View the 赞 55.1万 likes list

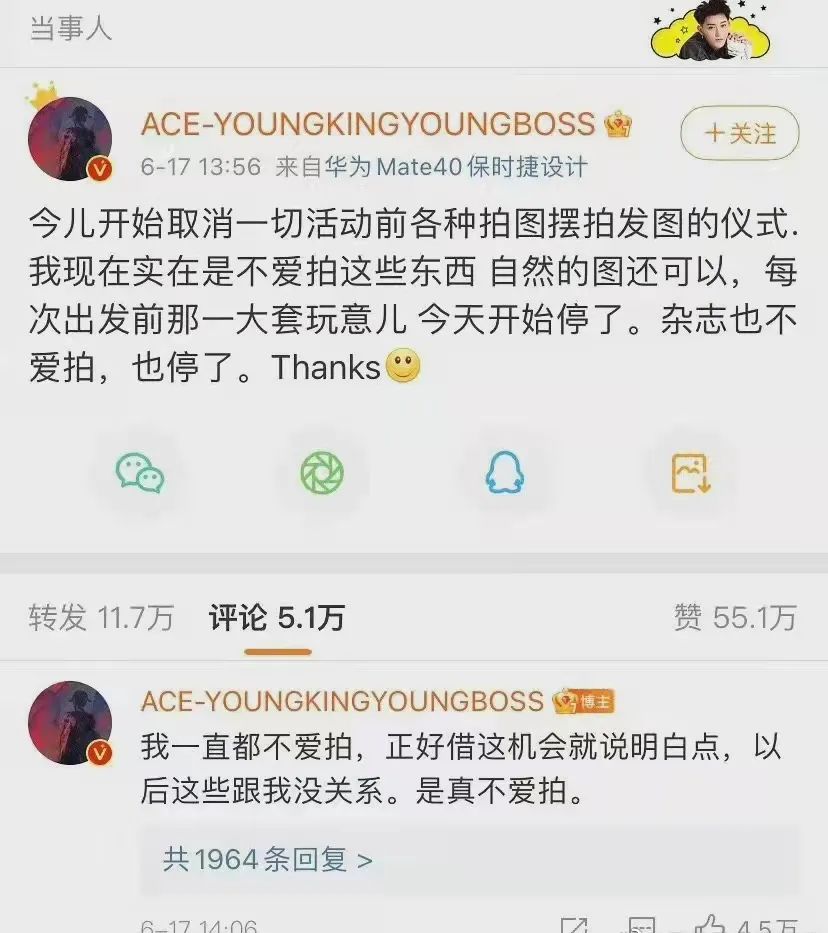pos(734,618)
